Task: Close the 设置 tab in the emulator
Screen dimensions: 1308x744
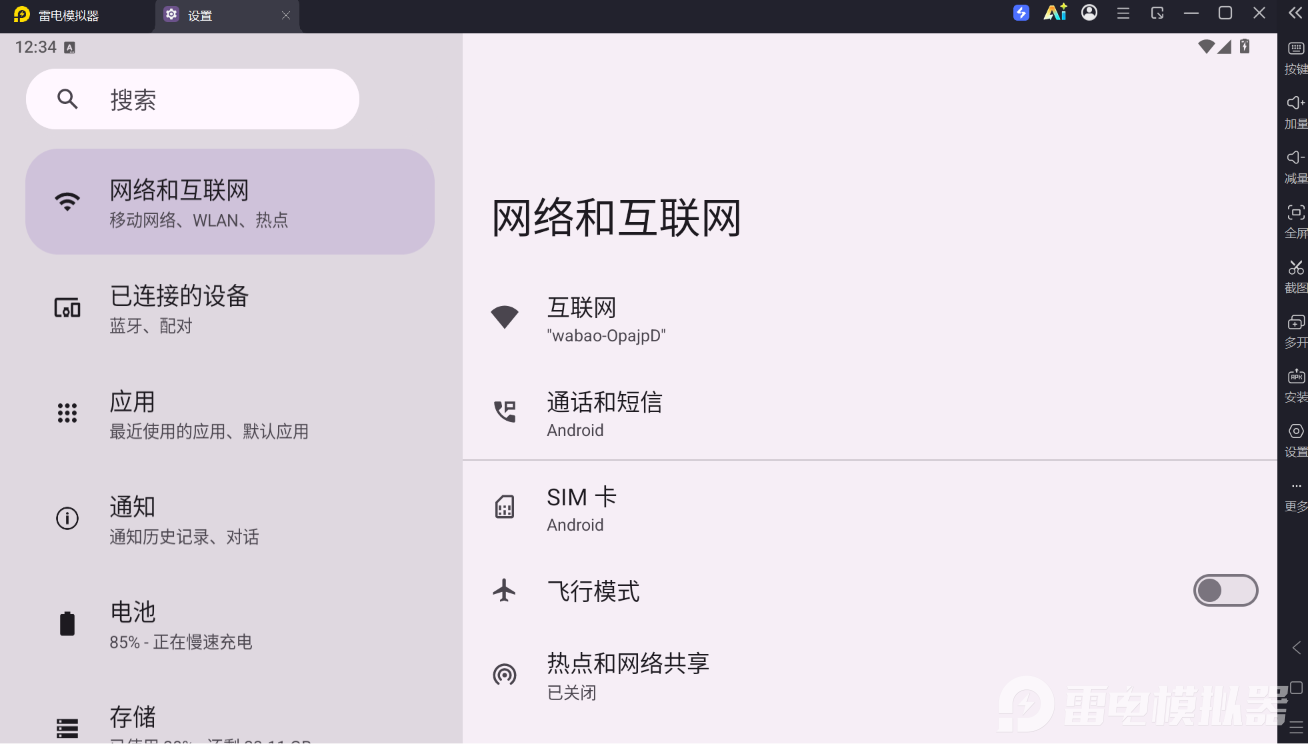Action: point(286,15)
